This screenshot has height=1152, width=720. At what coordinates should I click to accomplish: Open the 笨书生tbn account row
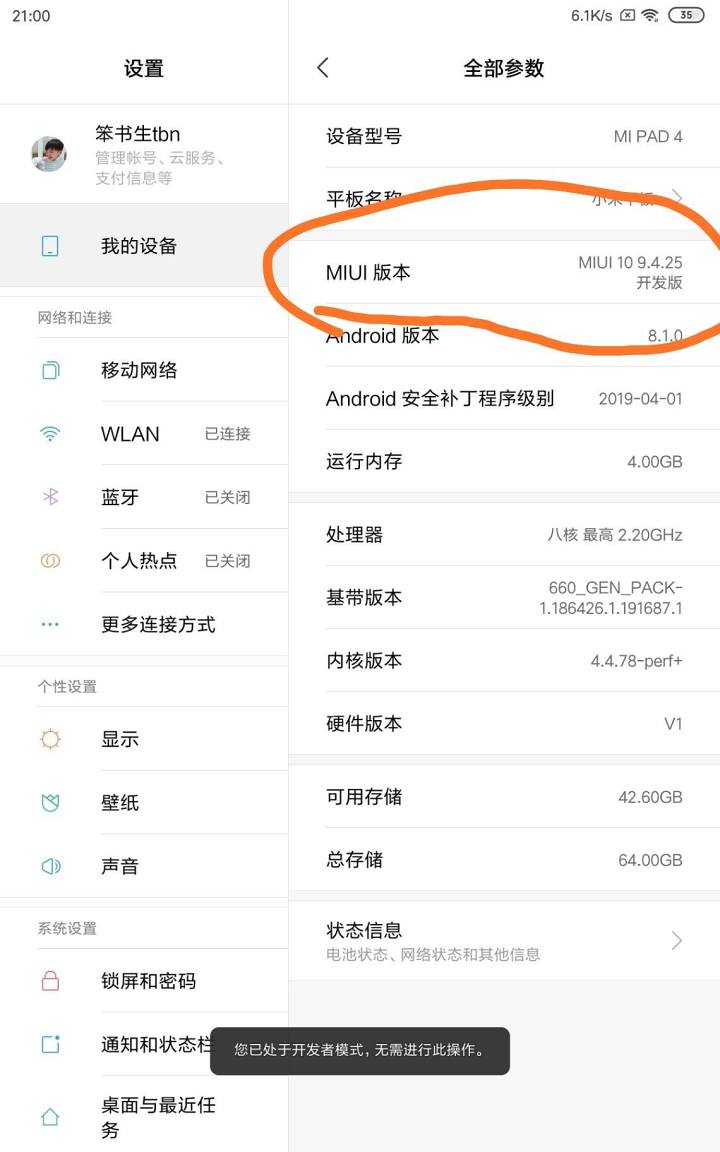point(144,154)
